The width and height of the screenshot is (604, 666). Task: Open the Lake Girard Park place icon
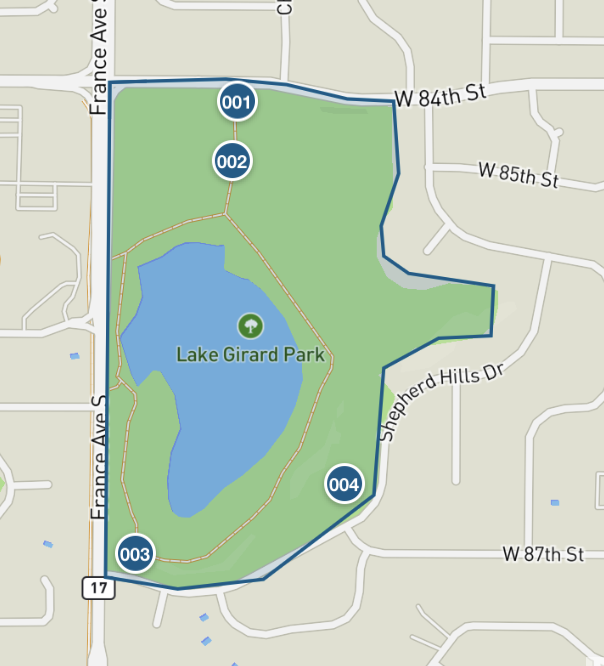click(x=248, y=325)
